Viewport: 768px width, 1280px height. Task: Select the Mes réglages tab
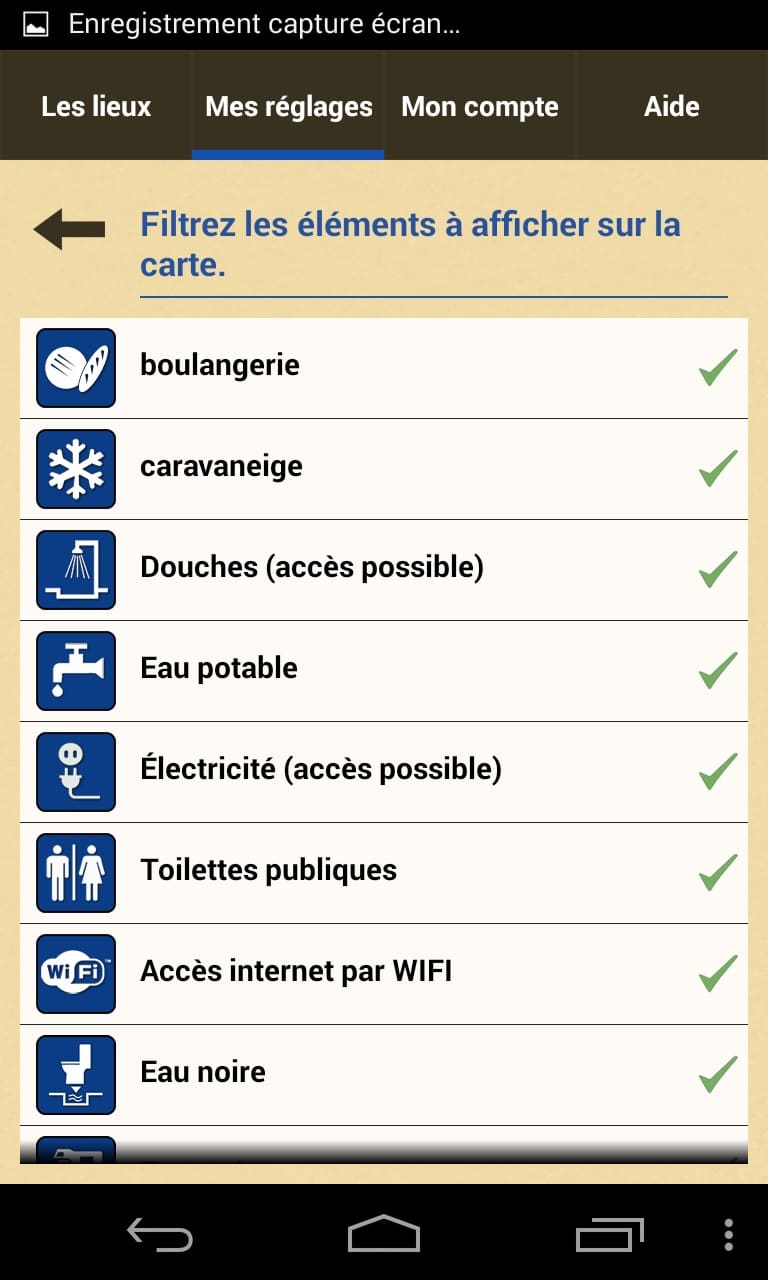tap(288, 106)
